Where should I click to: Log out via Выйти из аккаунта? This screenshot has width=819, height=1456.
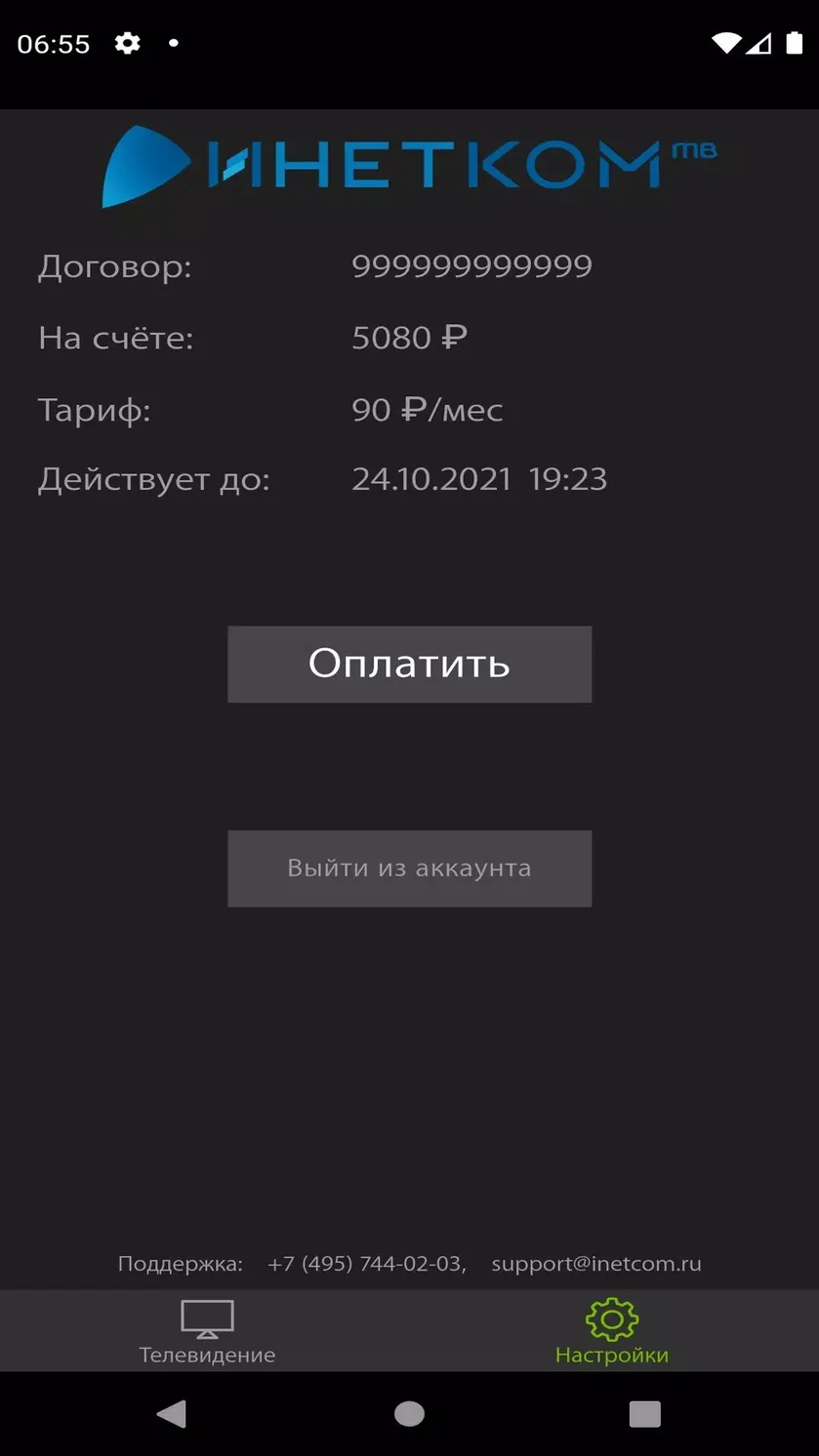click(x=409, y=869)
